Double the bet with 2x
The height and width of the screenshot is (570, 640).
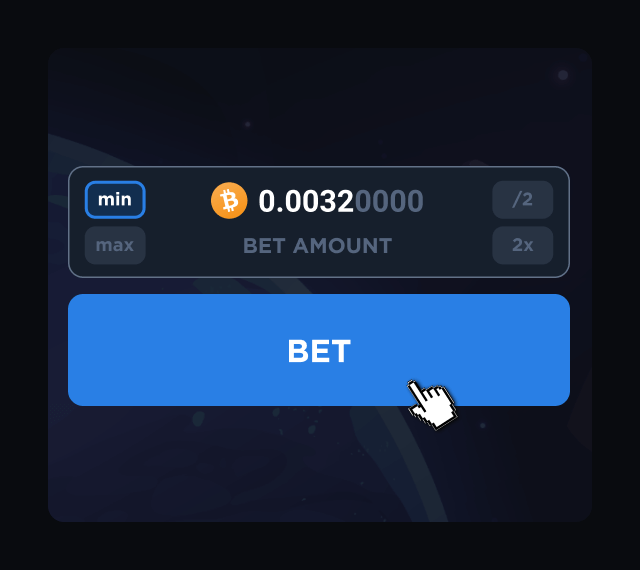pos(522,245)
